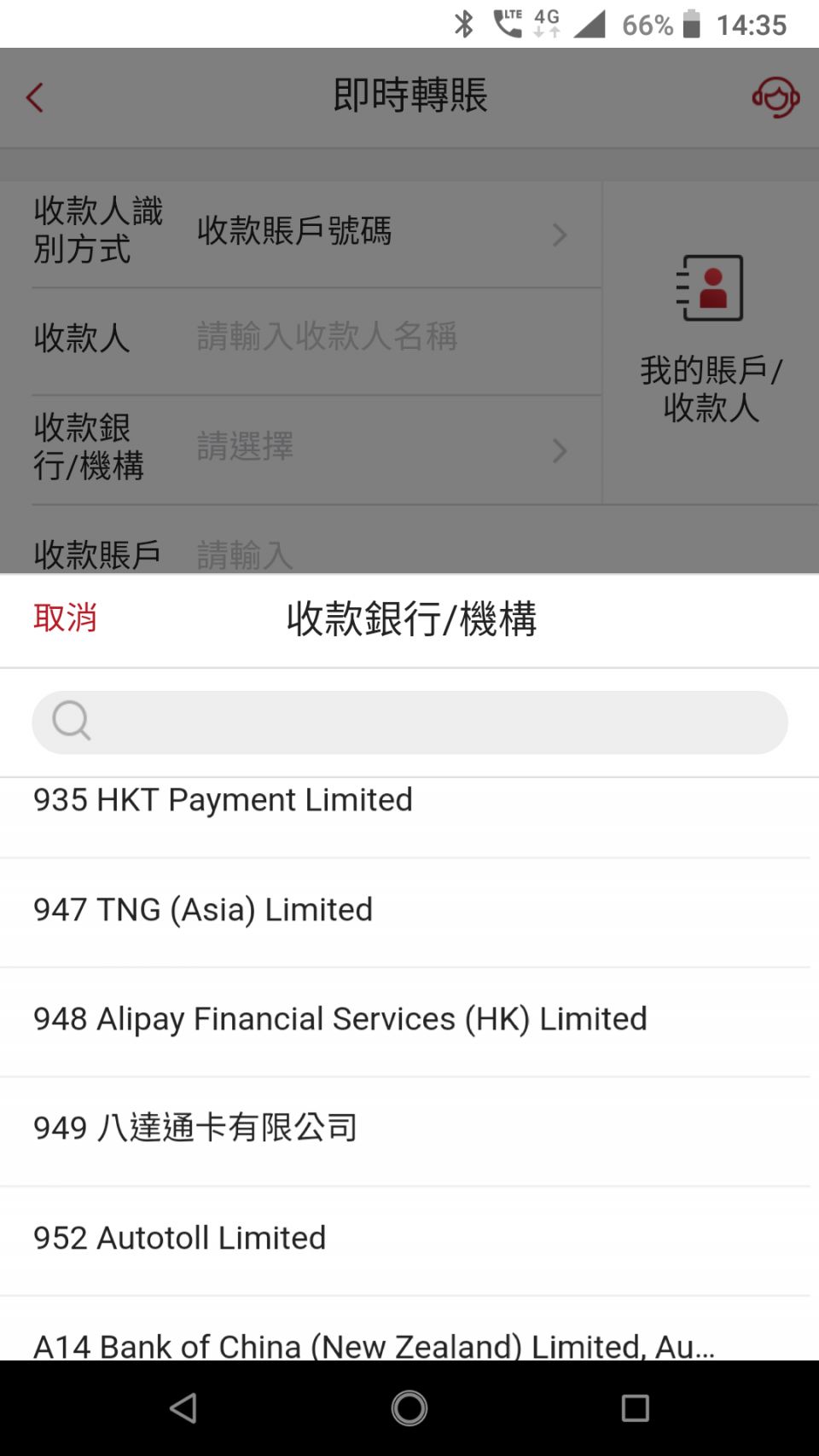Tap the Recents square navigation button

coord(633,1407)
